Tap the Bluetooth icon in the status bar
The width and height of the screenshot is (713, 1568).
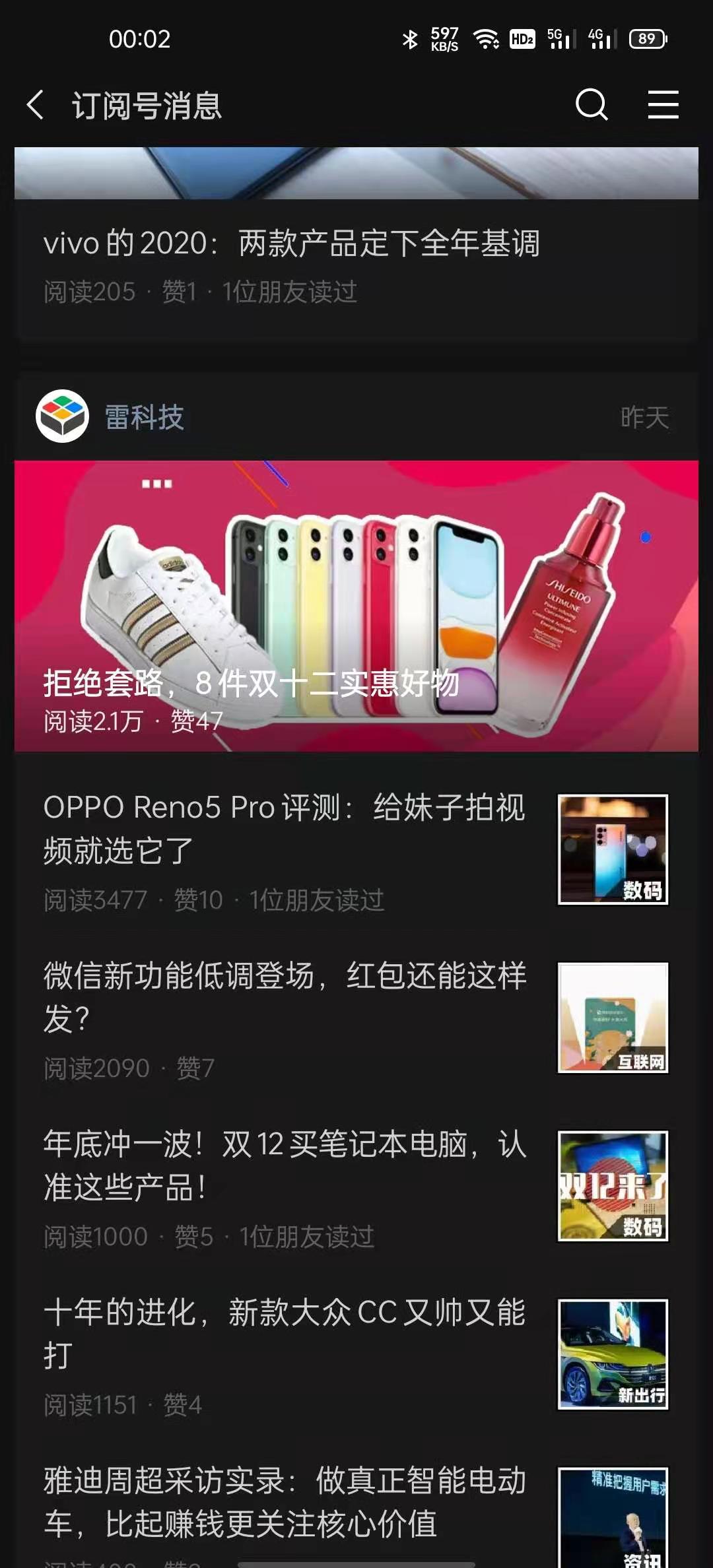(411, 40)
